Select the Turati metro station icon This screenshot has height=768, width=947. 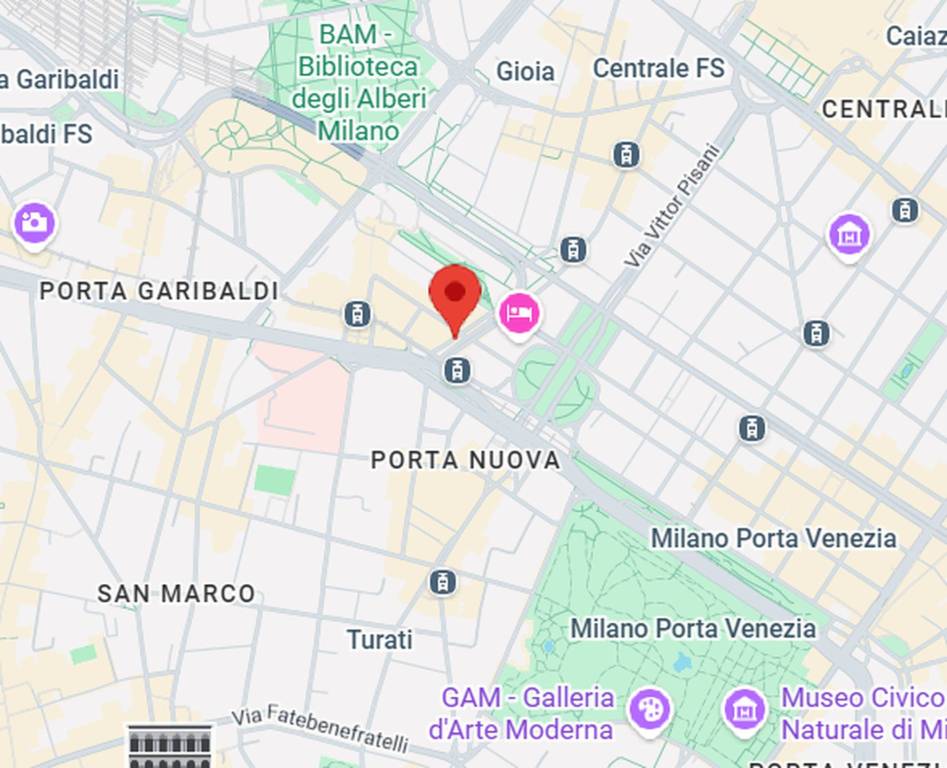pyautogui.click(x=442, y=581)
